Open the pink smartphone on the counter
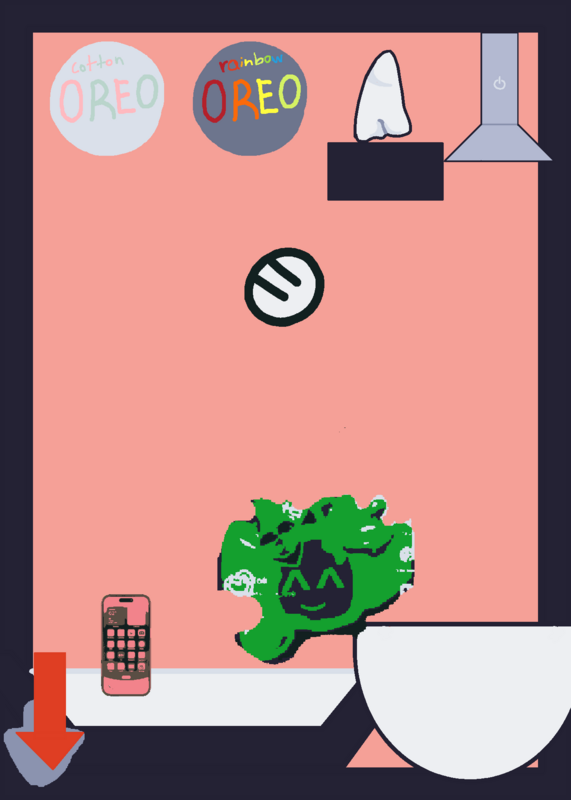 126,645
